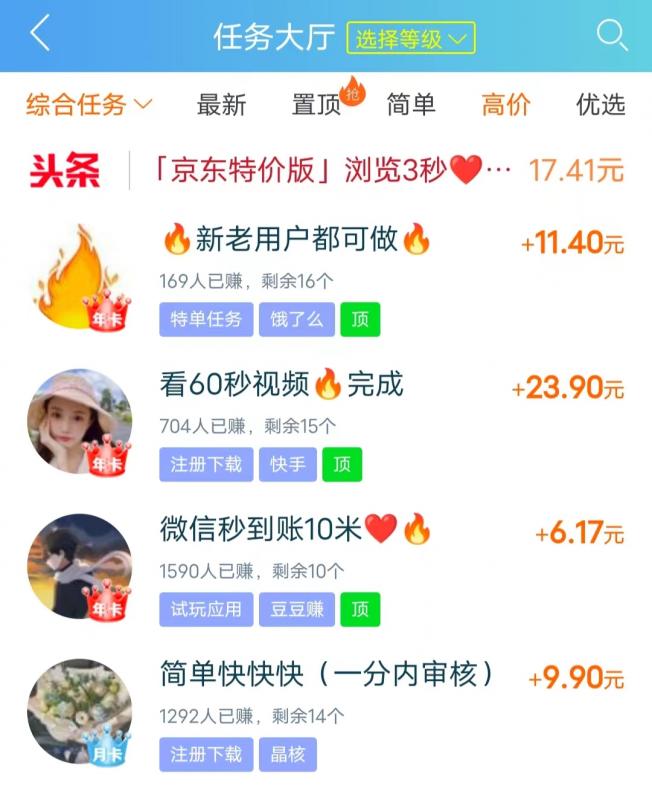Expand the 选择等级 dropdown
The image size is (652, 800).
(x=411, y=38)
